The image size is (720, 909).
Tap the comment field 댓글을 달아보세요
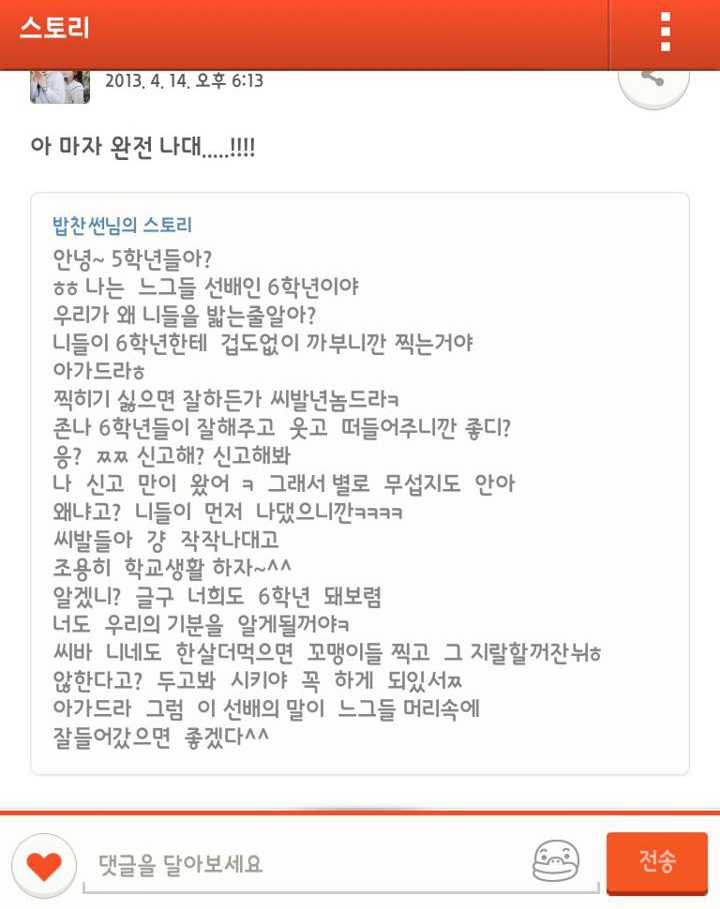300,864
